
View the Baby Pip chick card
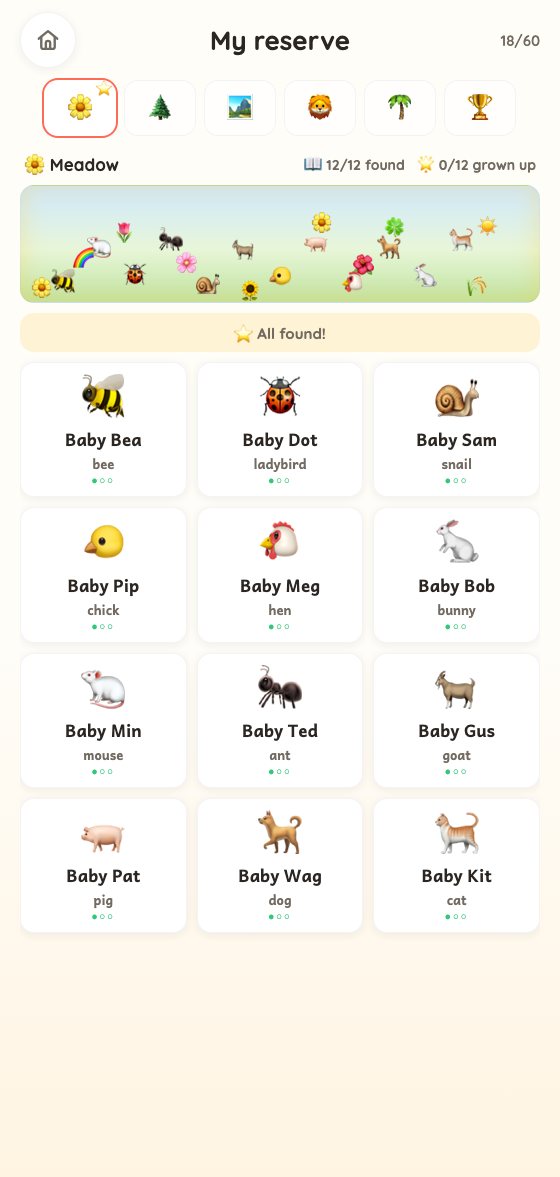click(x=104, y=575)
